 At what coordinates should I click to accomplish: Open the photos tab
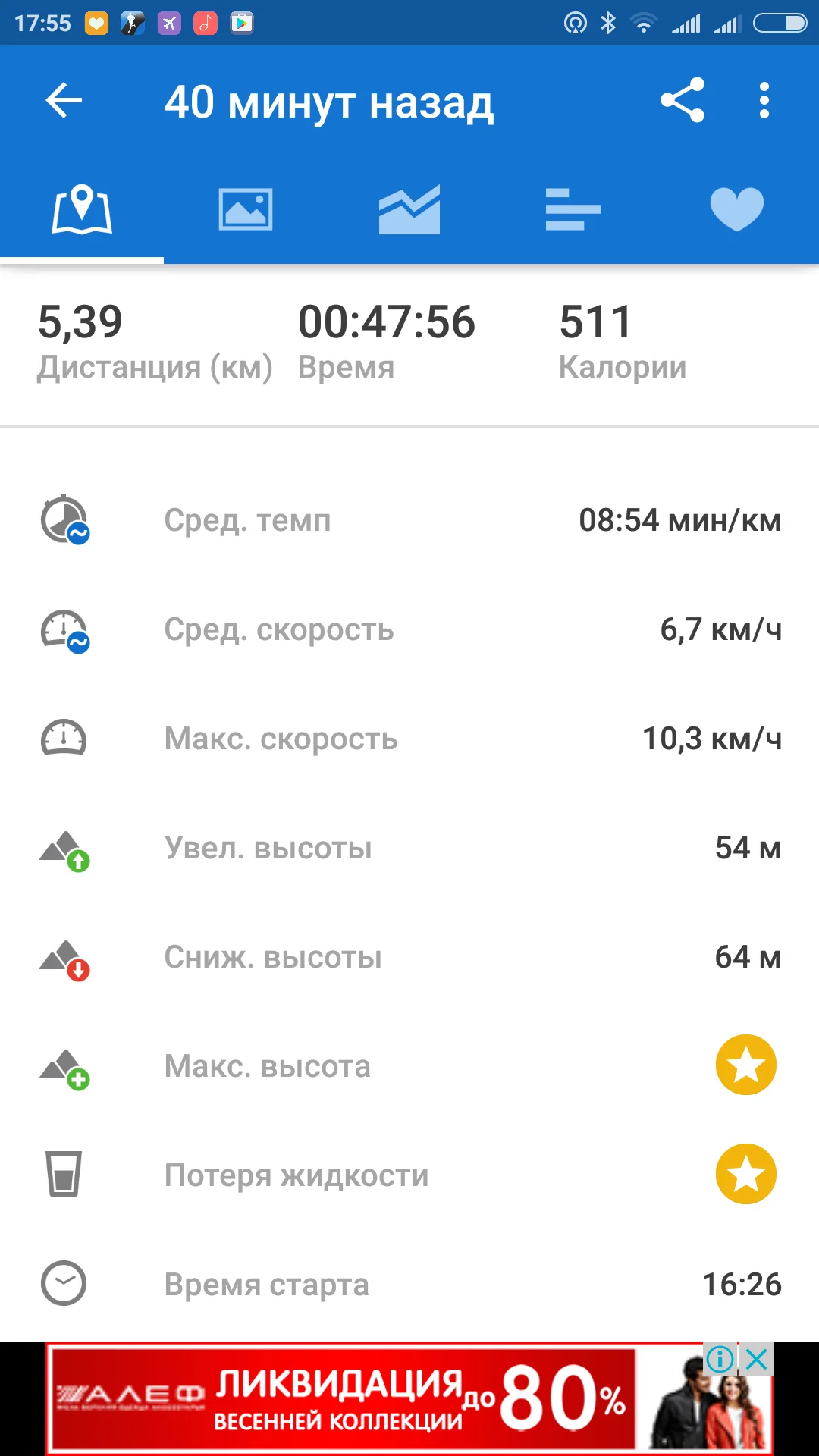tap(246, 209)
